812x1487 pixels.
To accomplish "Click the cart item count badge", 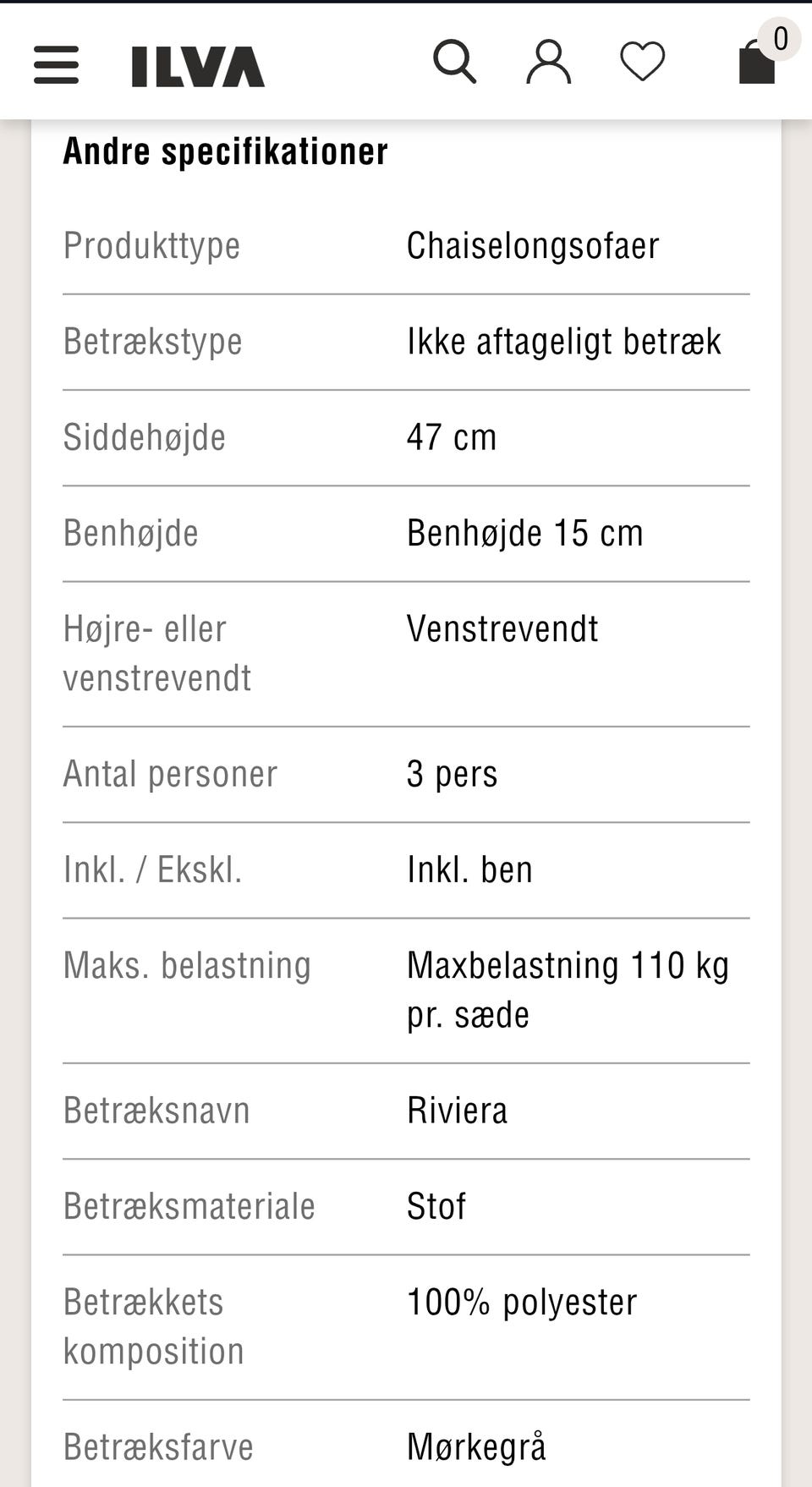I will (x=780, y=37).
